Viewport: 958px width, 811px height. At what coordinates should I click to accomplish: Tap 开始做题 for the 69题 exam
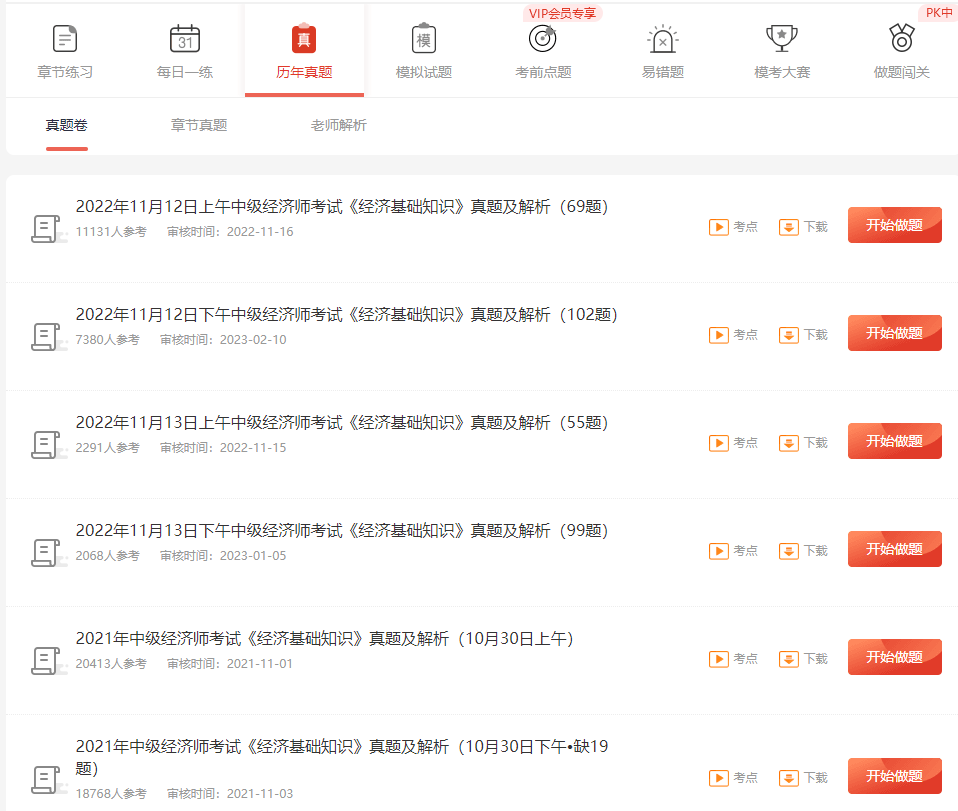pyautogui.click(x=894, y=225)
